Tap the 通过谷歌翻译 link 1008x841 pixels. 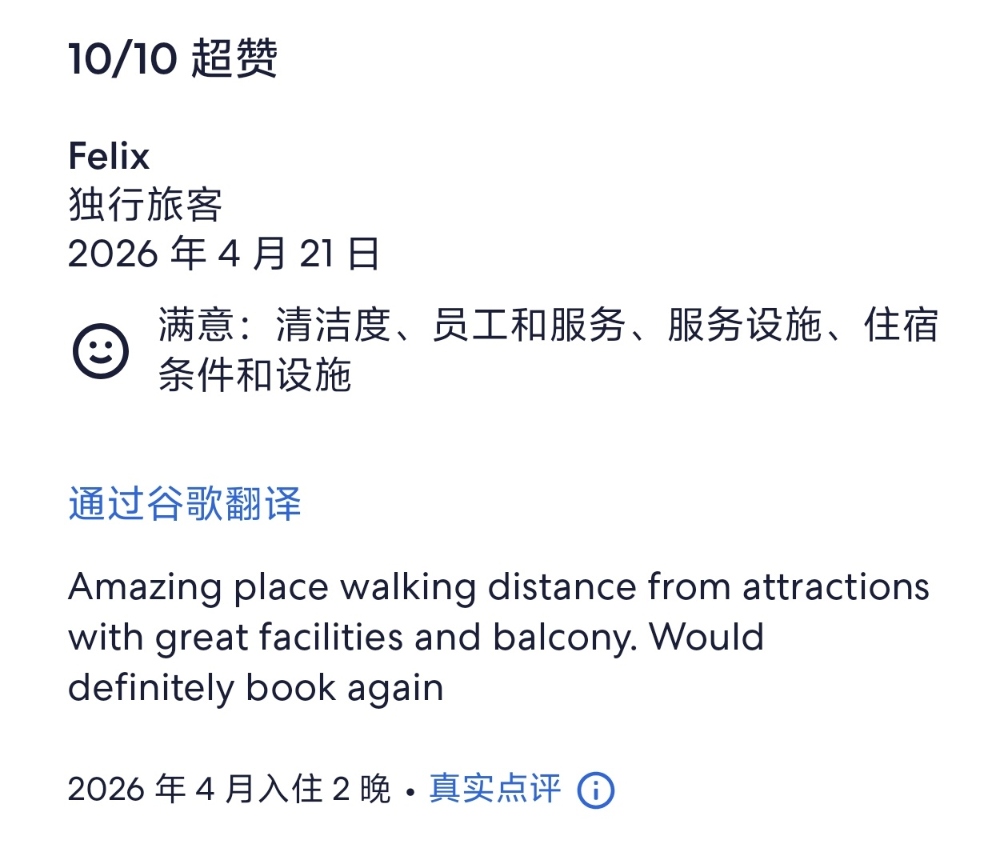coord(185,504)
